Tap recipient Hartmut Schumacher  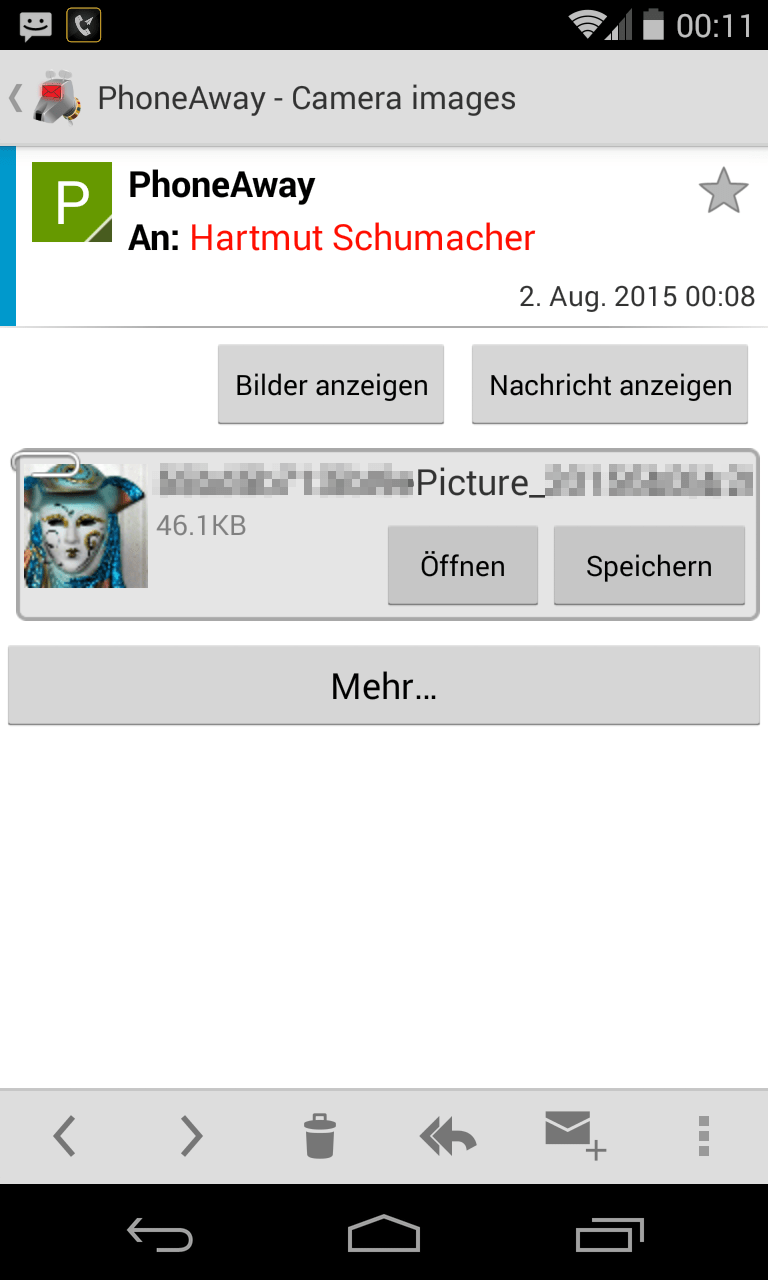coord(362,238)
